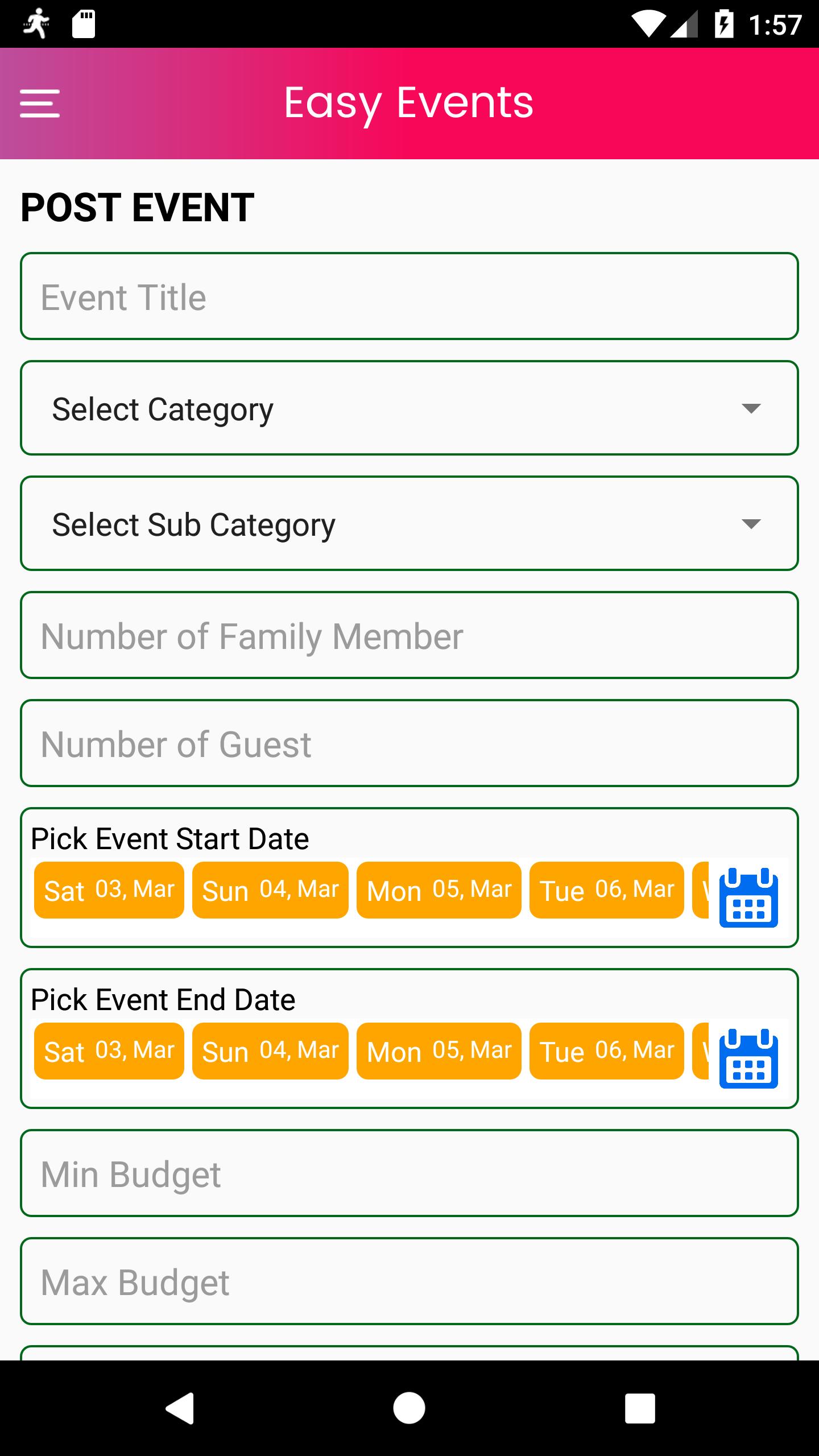Check the Wi-Fi status icon

(648, 24)
